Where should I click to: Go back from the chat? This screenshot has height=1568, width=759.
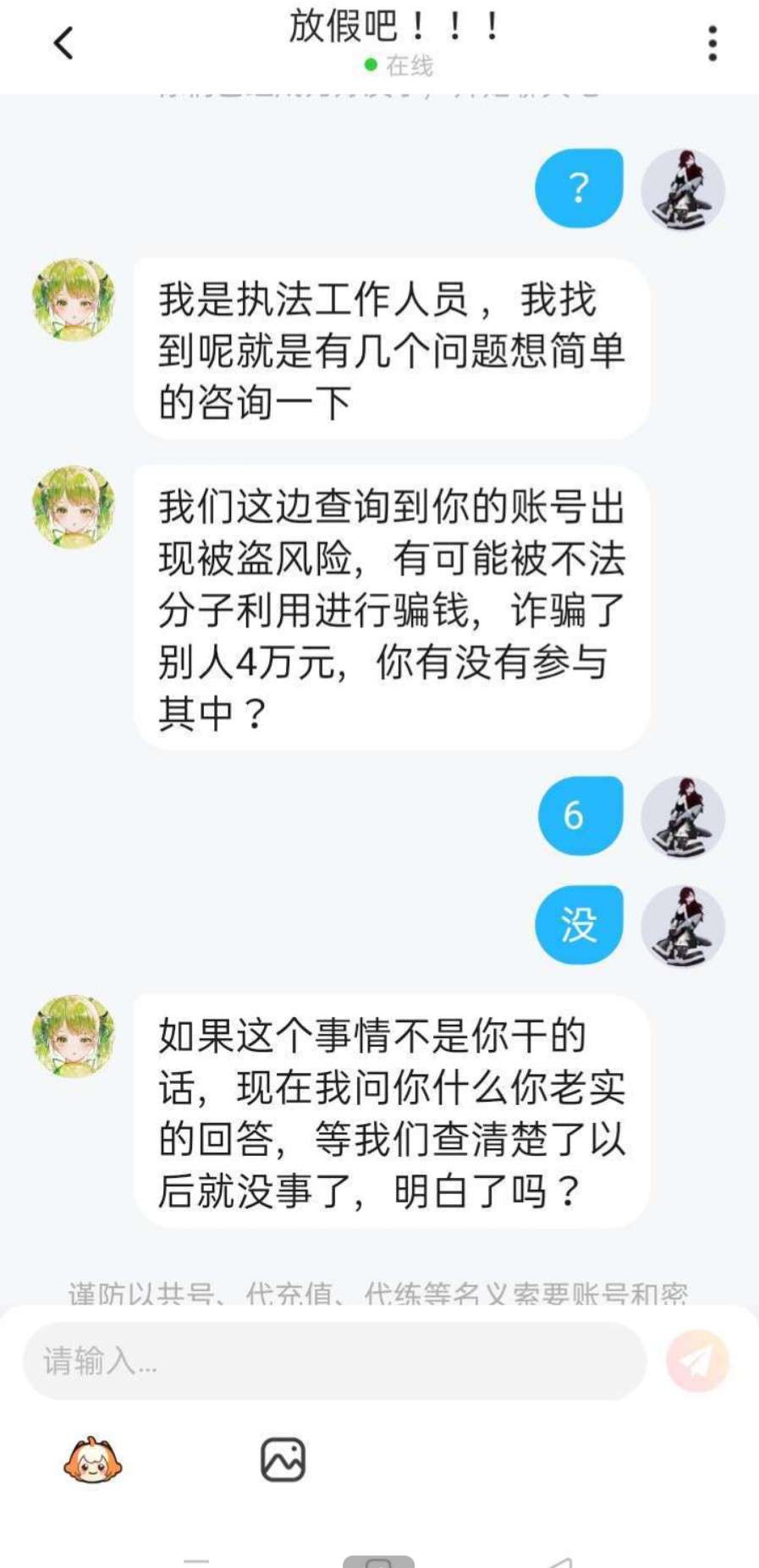pyautogui.click(x=63, y=43)
